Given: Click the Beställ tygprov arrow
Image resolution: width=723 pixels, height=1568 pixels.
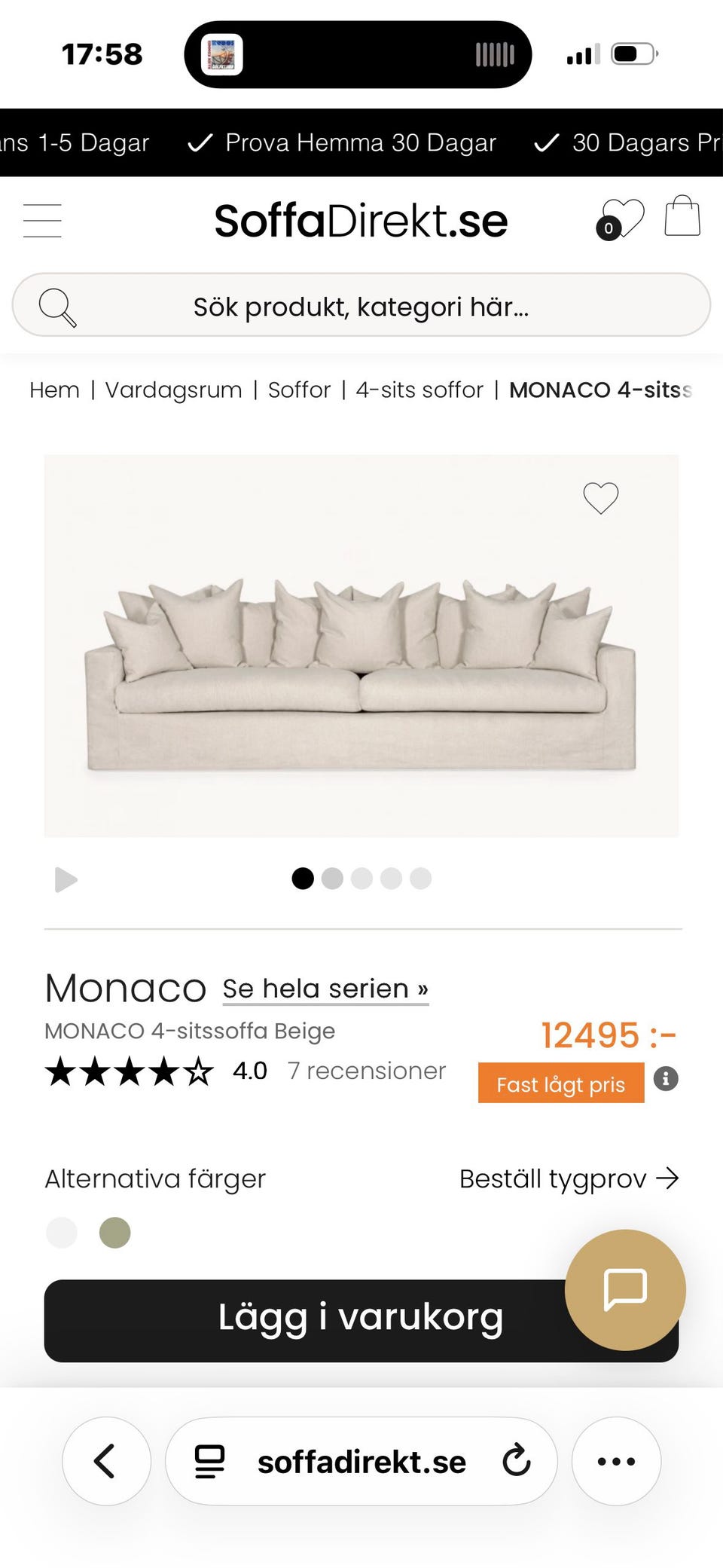Looking at the screenshot, I should [x=669, y=1178].
